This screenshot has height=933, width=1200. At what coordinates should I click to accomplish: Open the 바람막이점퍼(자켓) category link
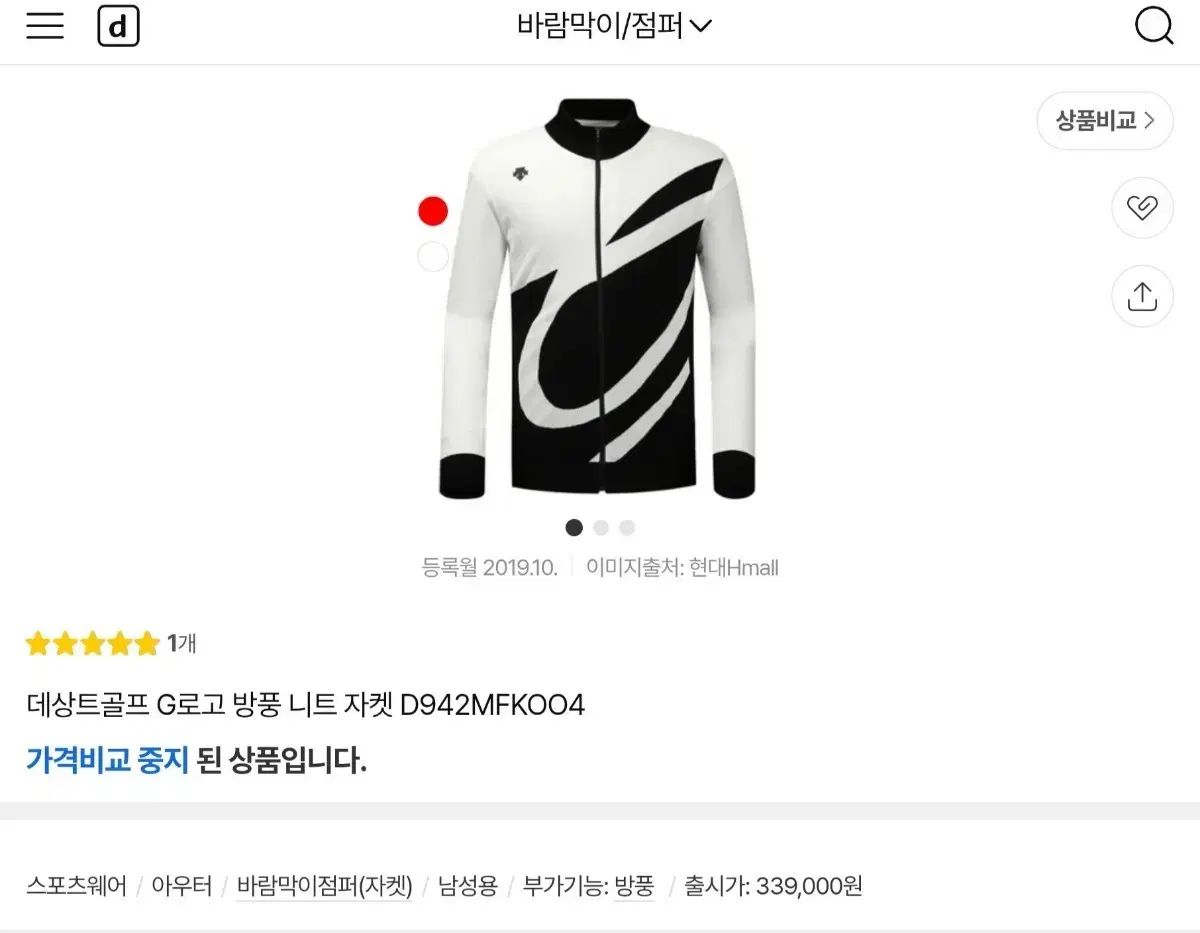(325, 886)
